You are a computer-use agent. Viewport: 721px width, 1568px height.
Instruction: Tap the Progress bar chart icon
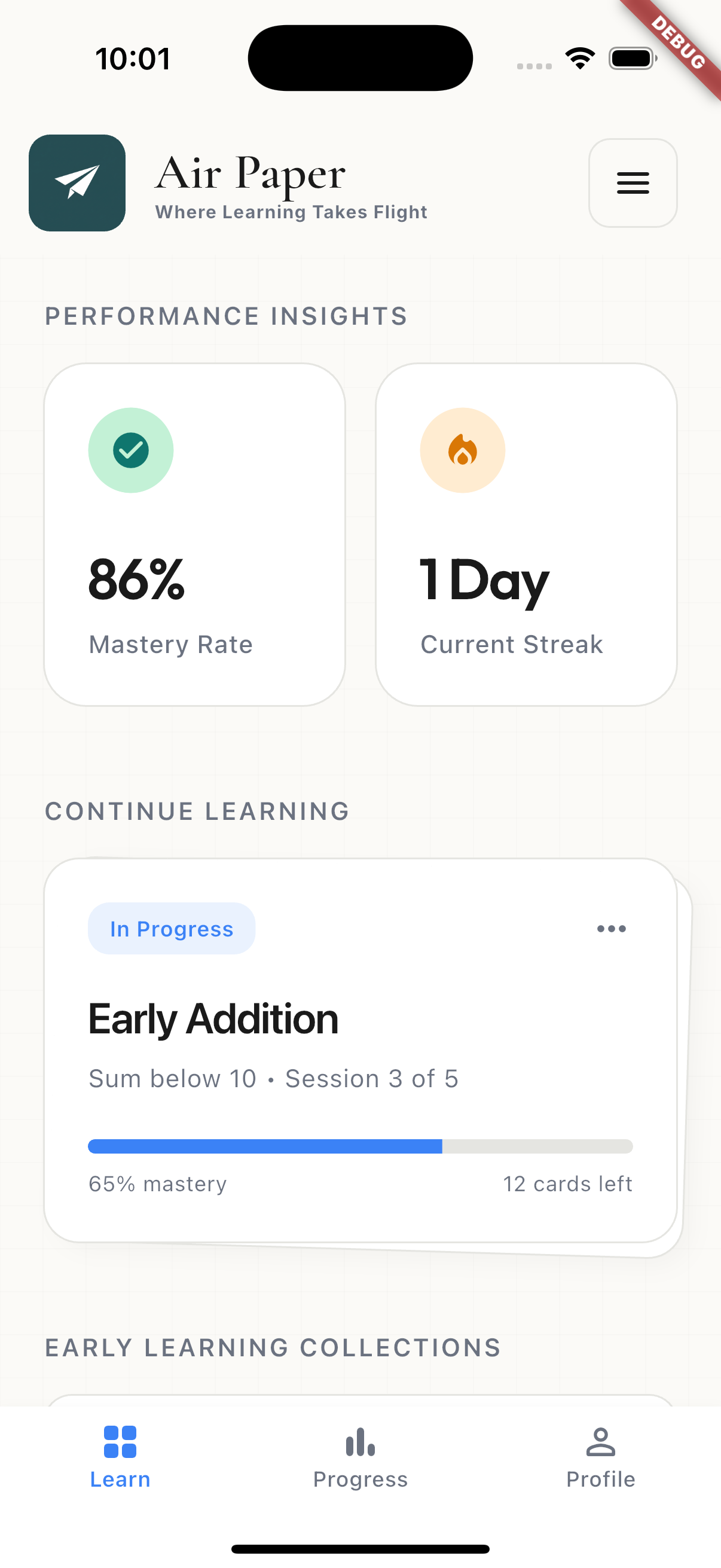360,1442
